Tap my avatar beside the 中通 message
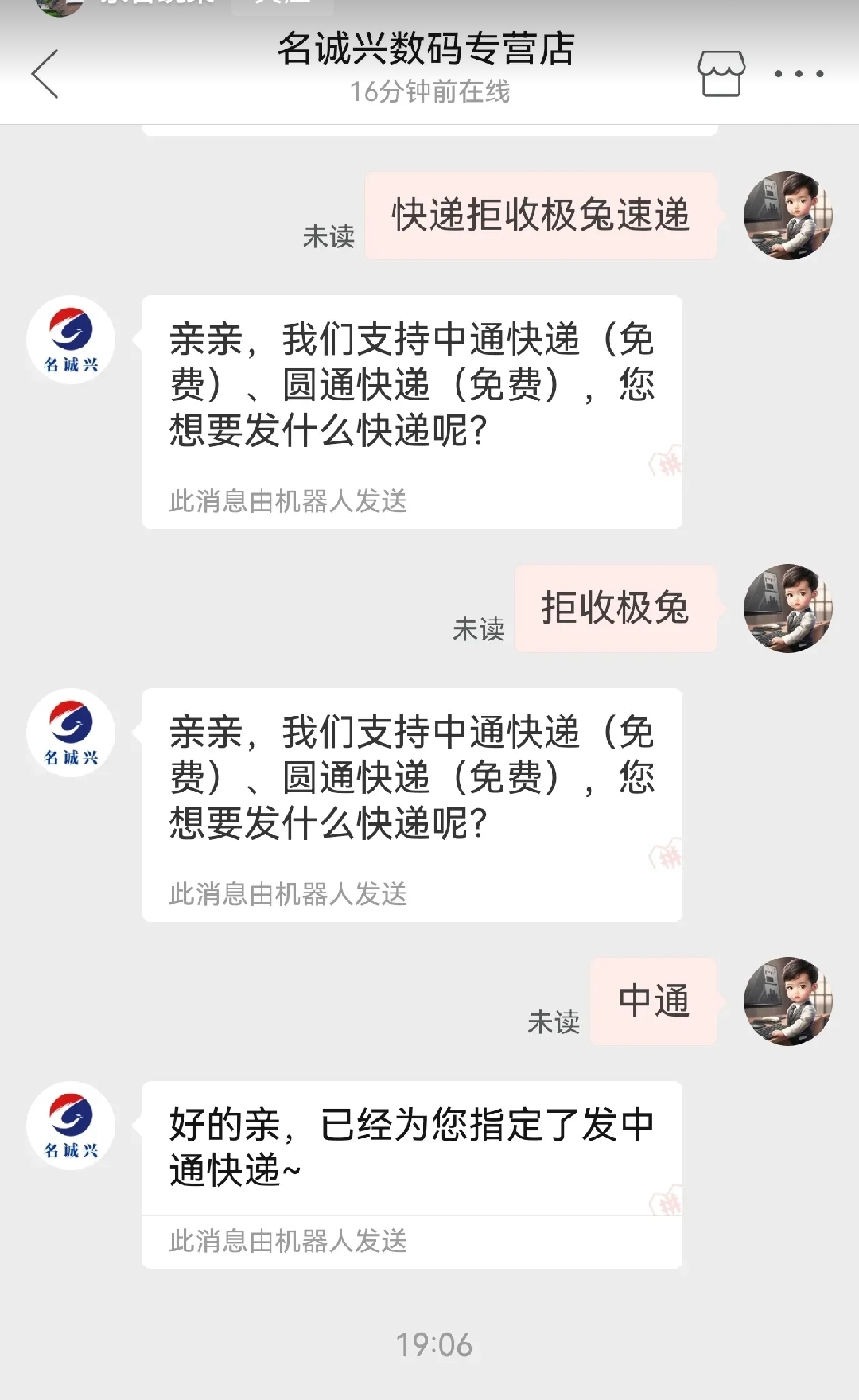The image size is (859, 1400). (787, 1001)
